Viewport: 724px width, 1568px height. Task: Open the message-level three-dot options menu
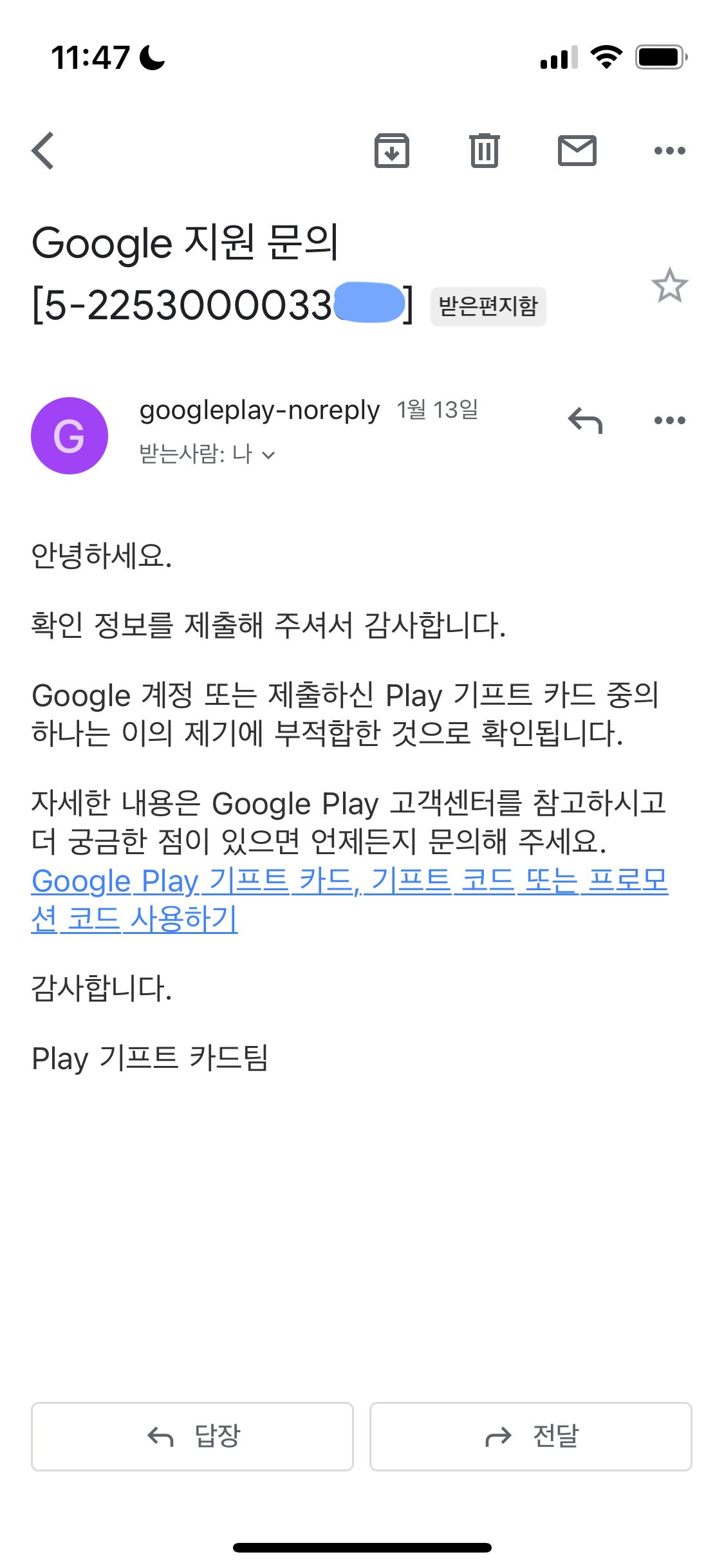point(671,420)
